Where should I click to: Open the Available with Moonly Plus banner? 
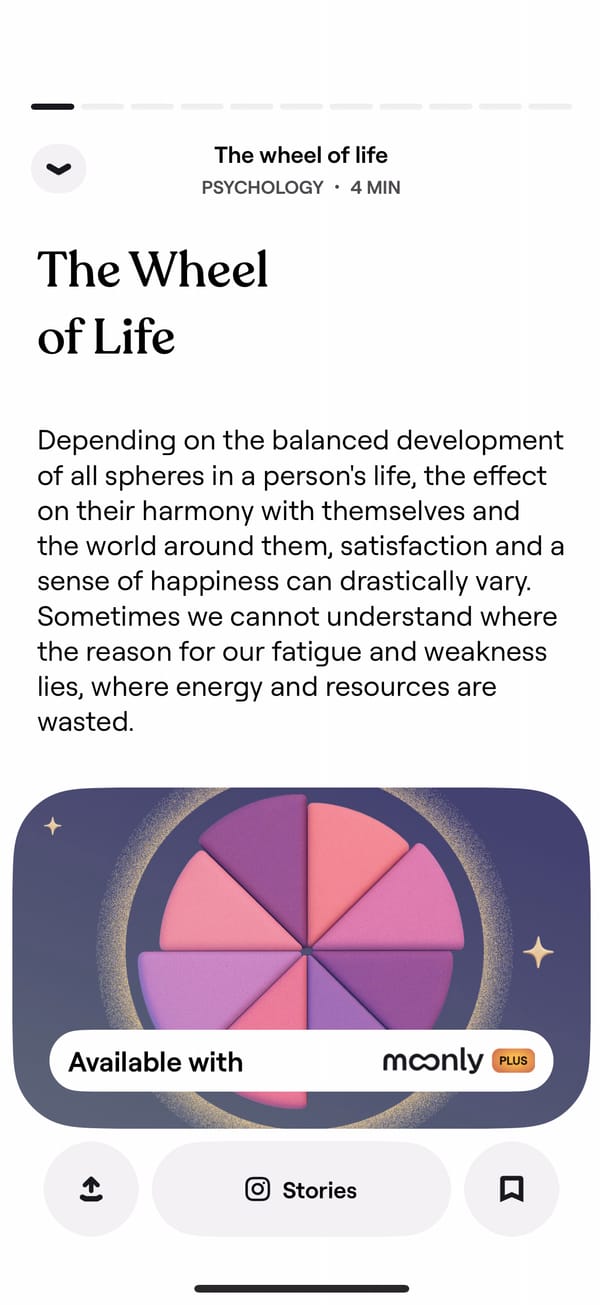point(301,1061)
